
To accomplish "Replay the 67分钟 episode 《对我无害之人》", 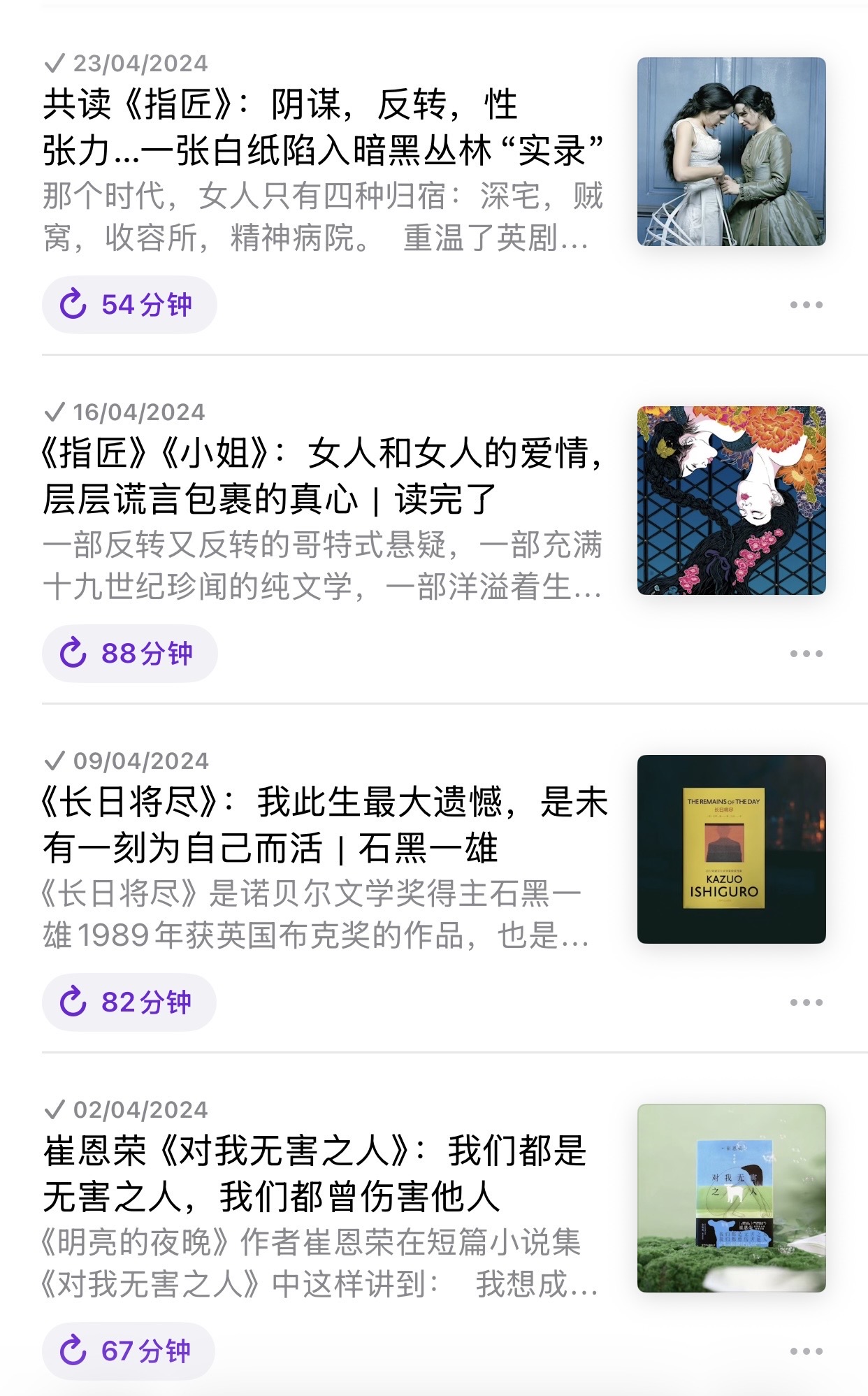I will [129, 1351].
